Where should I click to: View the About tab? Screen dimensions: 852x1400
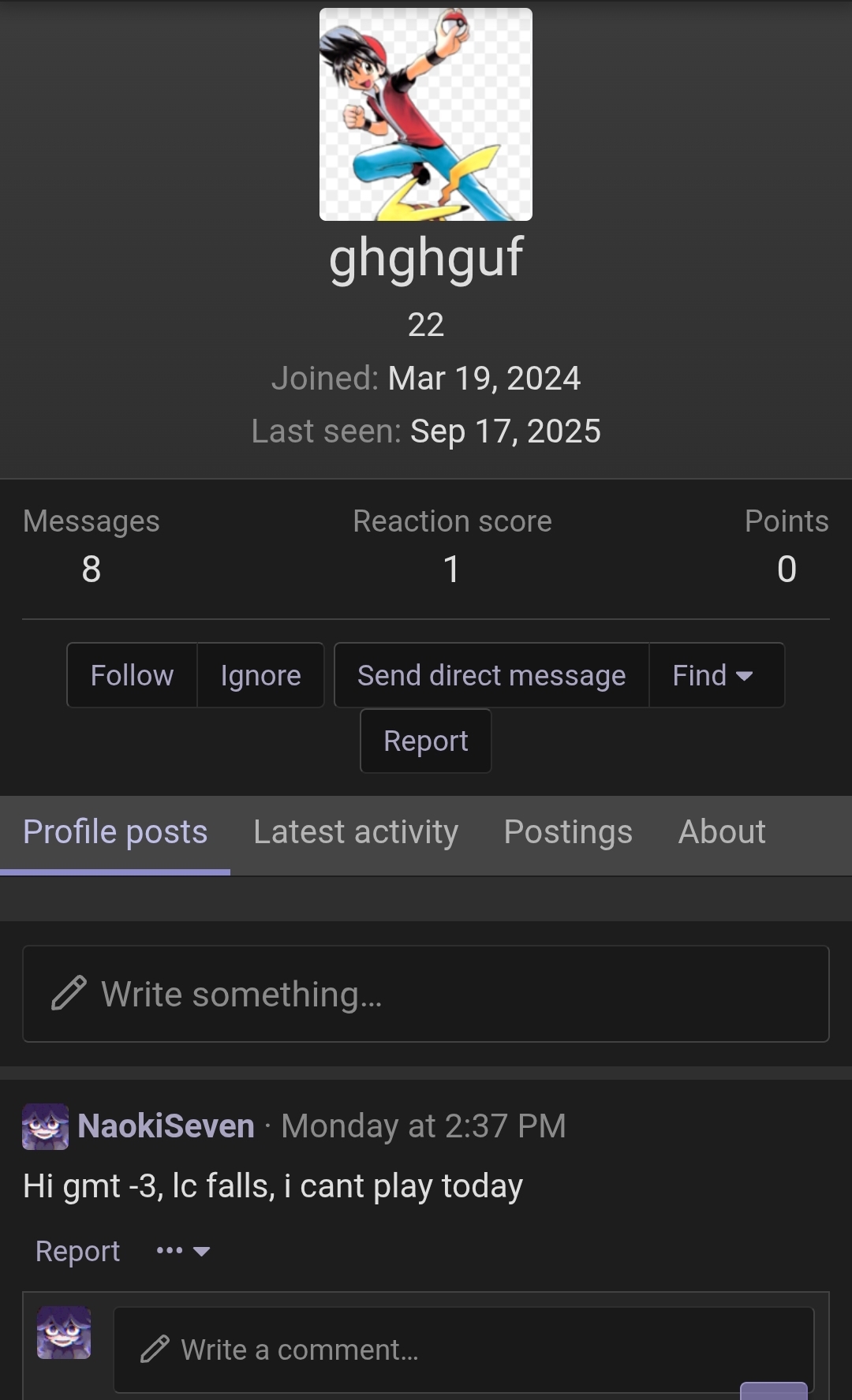[x=722, y=832]
